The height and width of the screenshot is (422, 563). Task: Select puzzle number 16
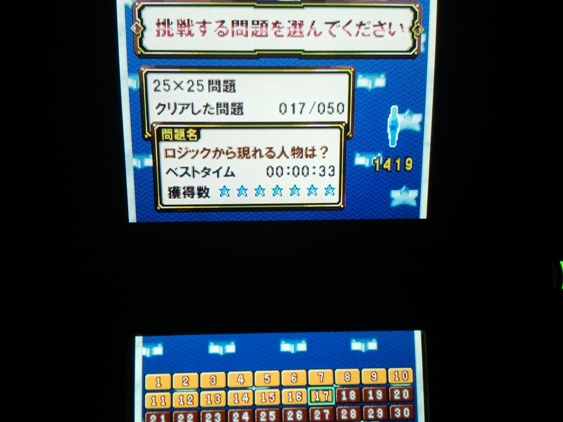click(x=294, y=396)
